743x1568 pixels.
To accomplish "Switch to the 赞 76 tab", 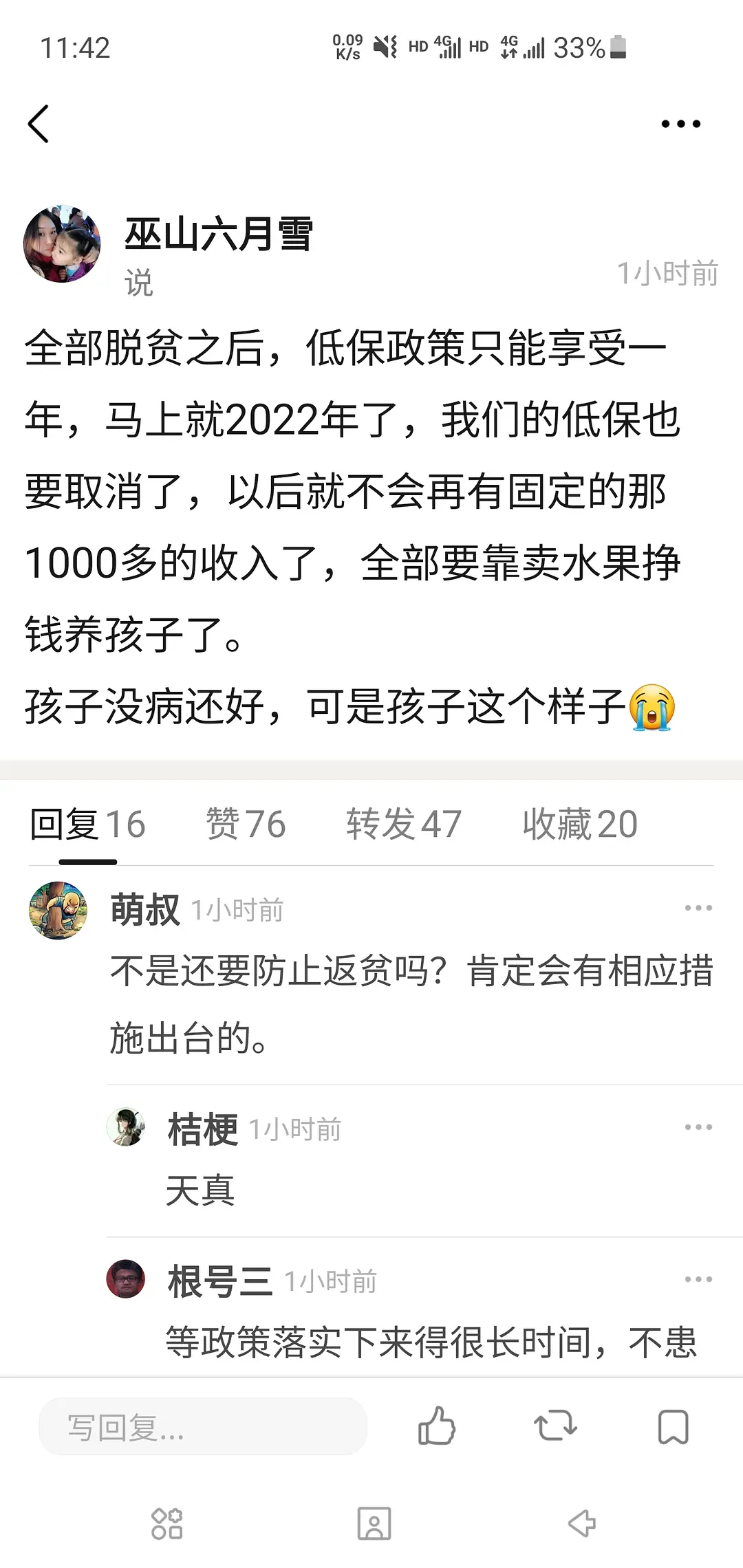I will pos(246,824).
